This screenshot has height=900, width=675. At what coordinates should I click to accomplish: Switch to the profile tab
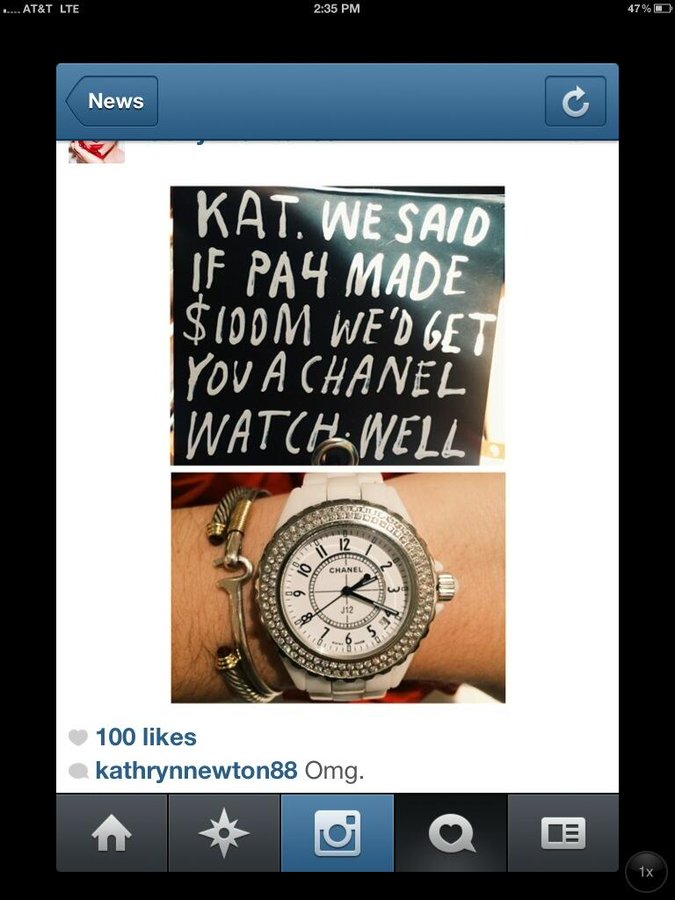[x=563, y=833]
